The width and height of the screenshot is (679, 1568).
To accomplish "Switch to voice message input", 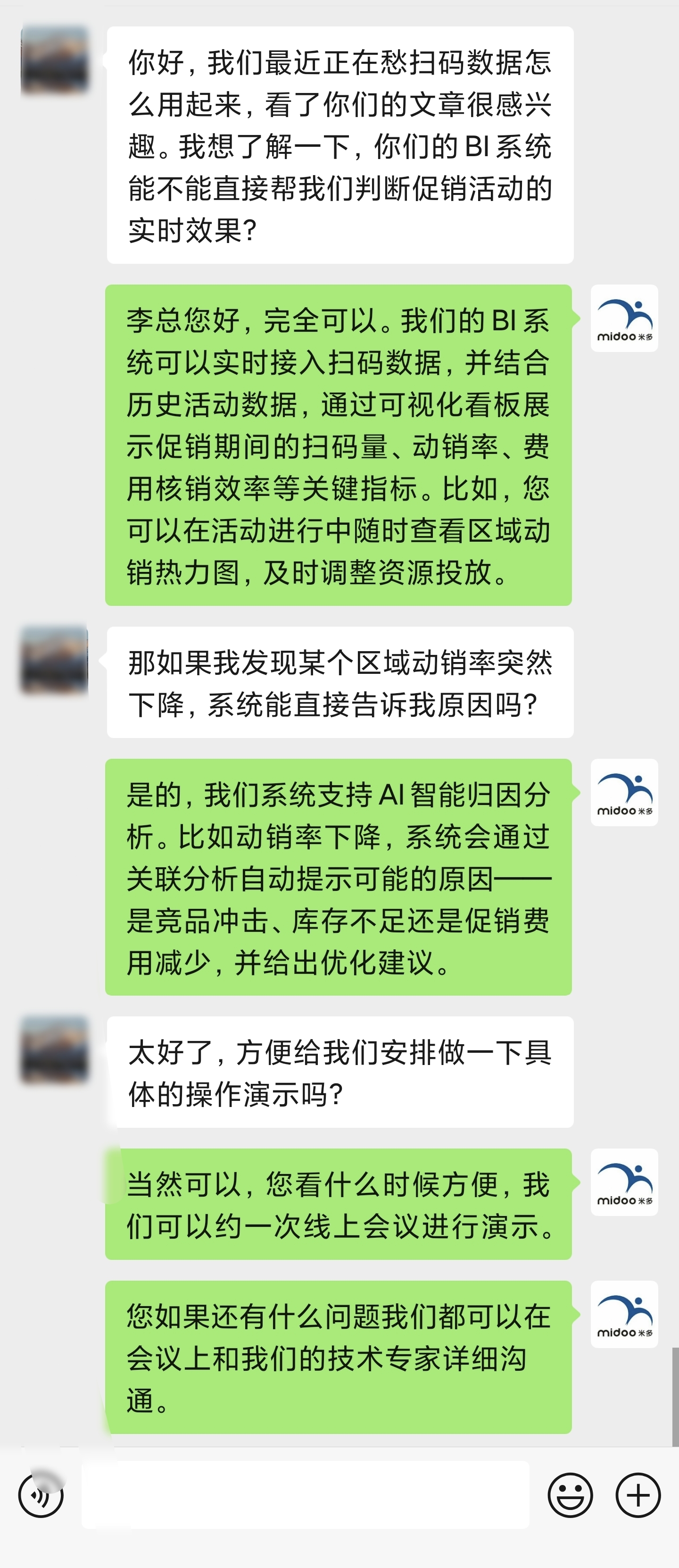I will tap(41, 1495).
